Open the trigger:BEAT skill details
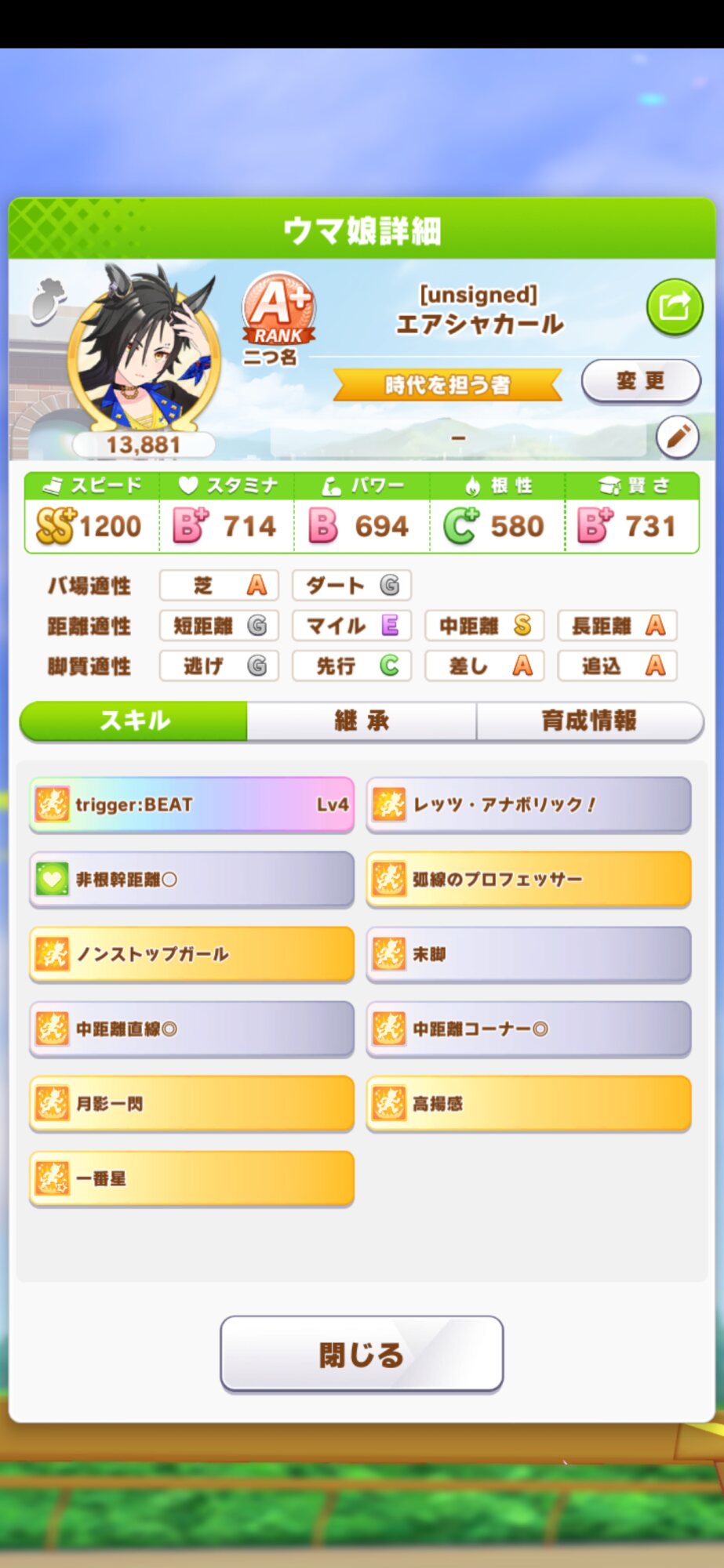Screen dimensions: 724x1568 tap(191, 804)
